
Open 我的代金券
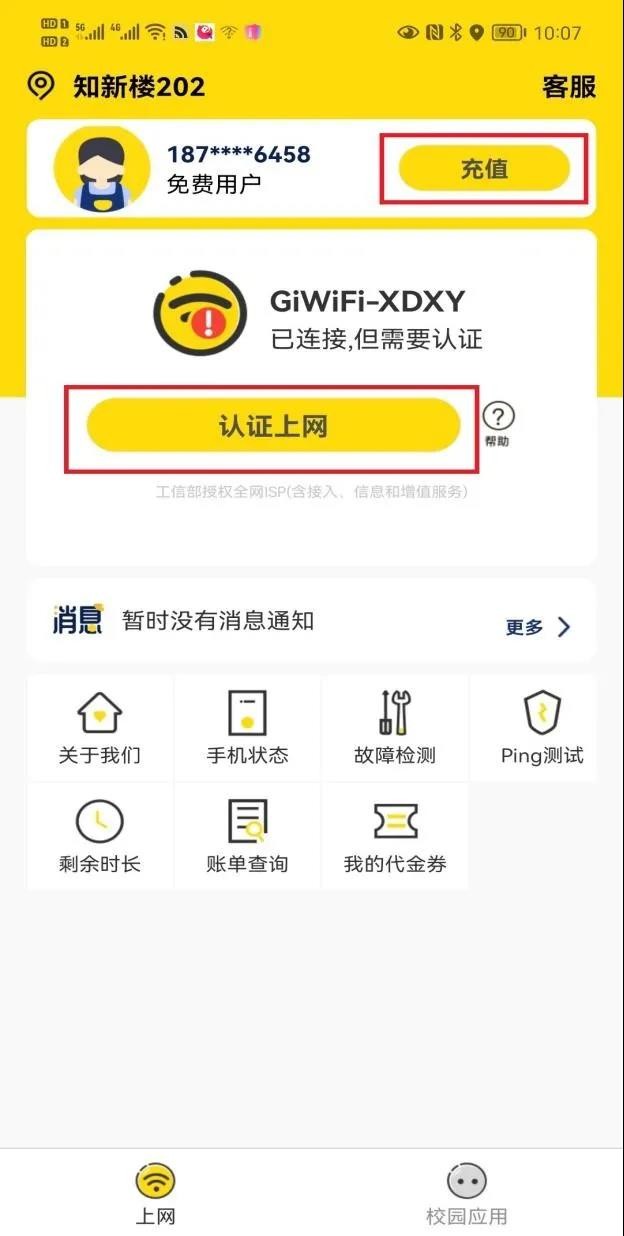(395, 837)
